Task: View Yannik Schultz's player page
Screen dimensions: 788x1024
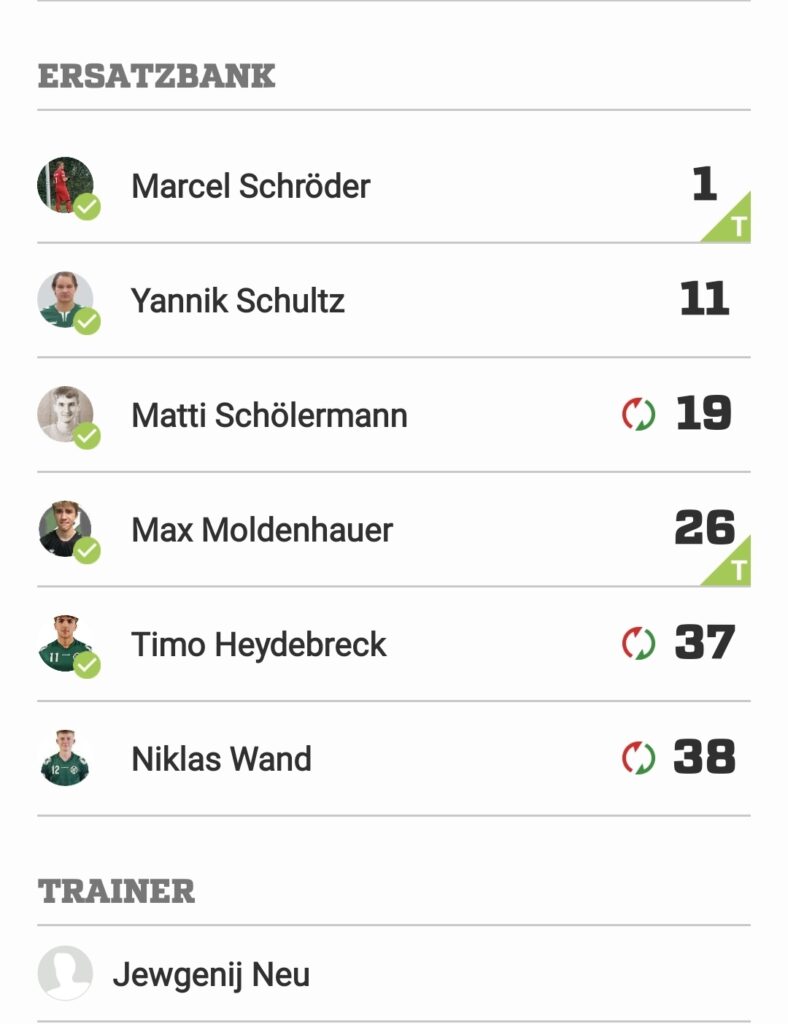Action: [238, 300]
